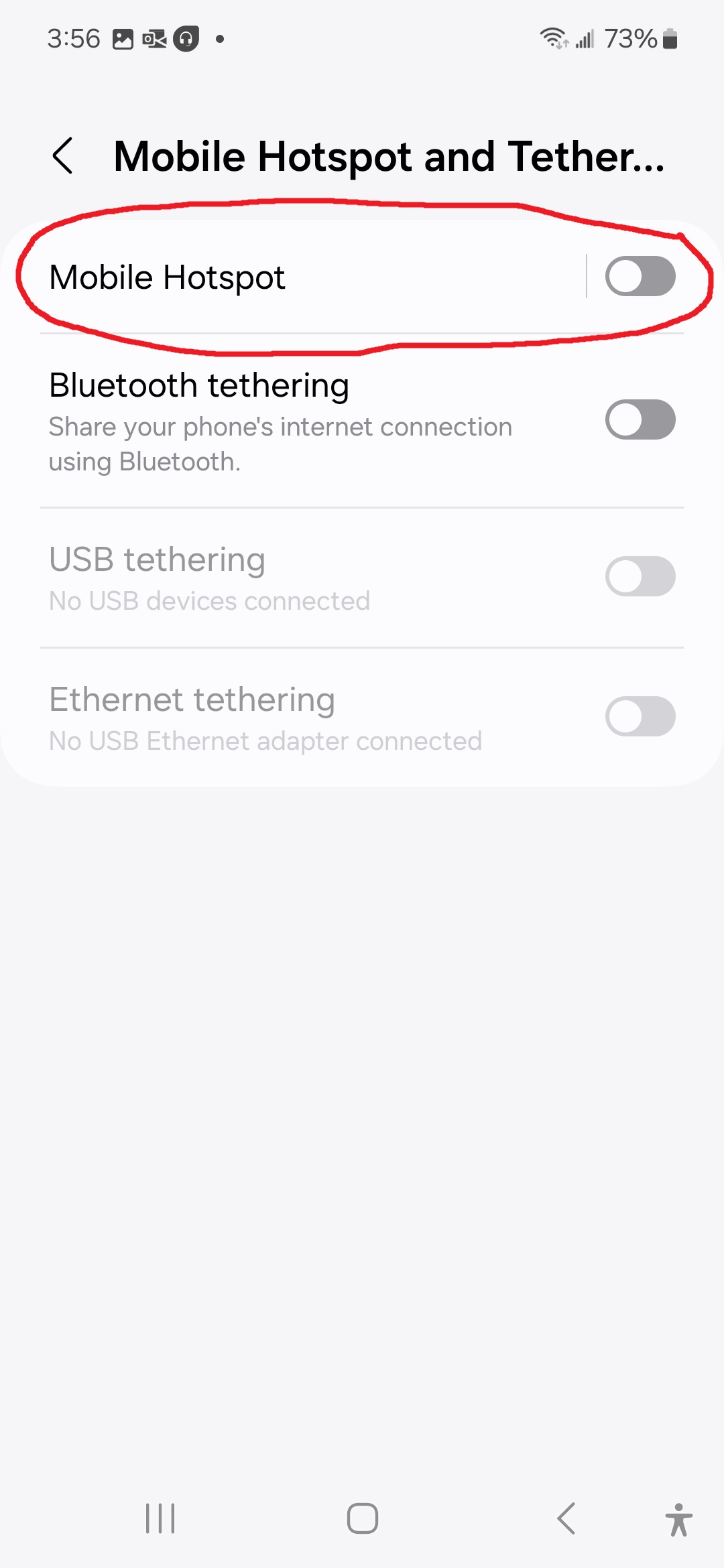Go back from Mobile Hotspot and Tethering
The image size is (724, 1568).
pyautogui.click(x=63, y=156)
